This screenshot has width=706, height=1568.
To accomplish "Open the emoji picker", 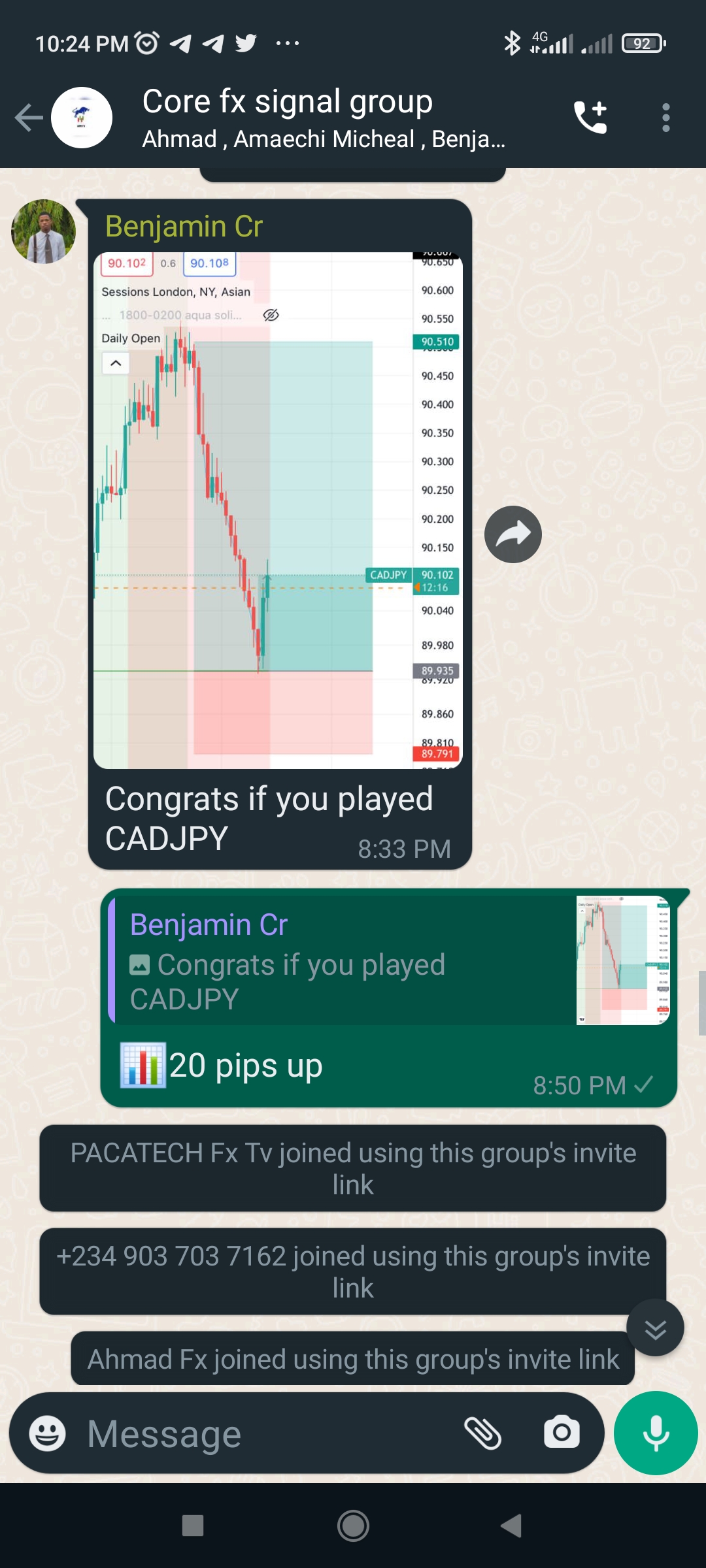I will pos(48,1433).
